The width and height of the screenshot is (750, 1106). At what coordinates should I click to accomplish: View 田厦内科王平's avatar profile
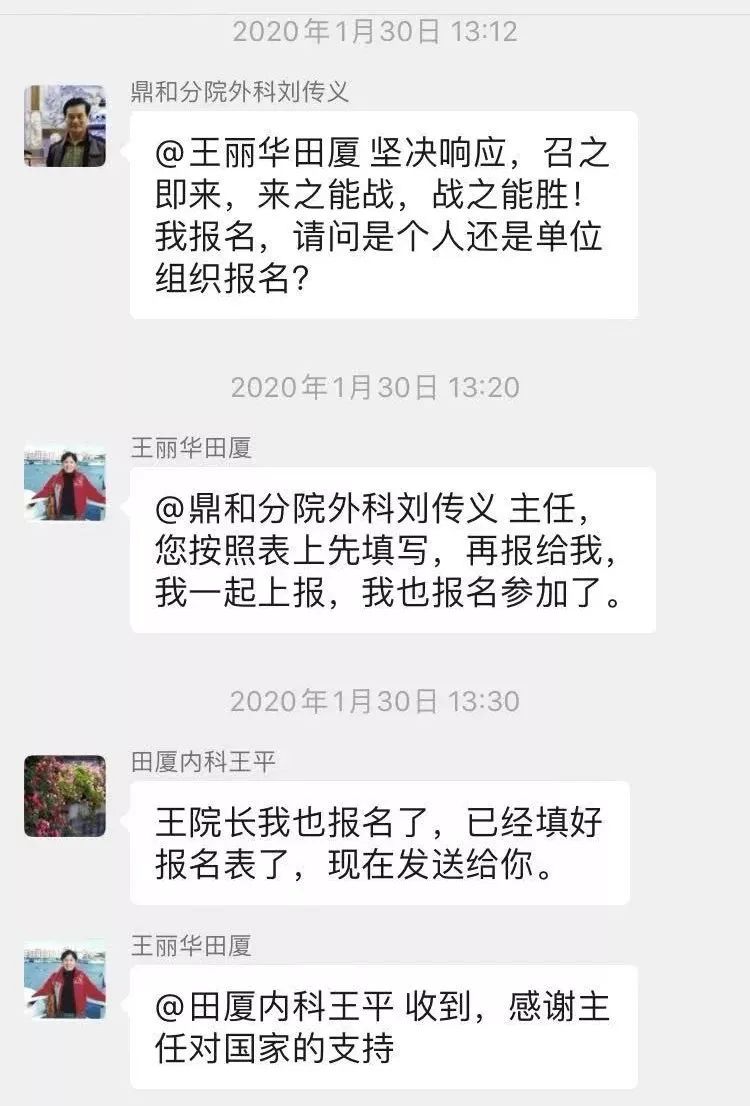click(65, 796)
